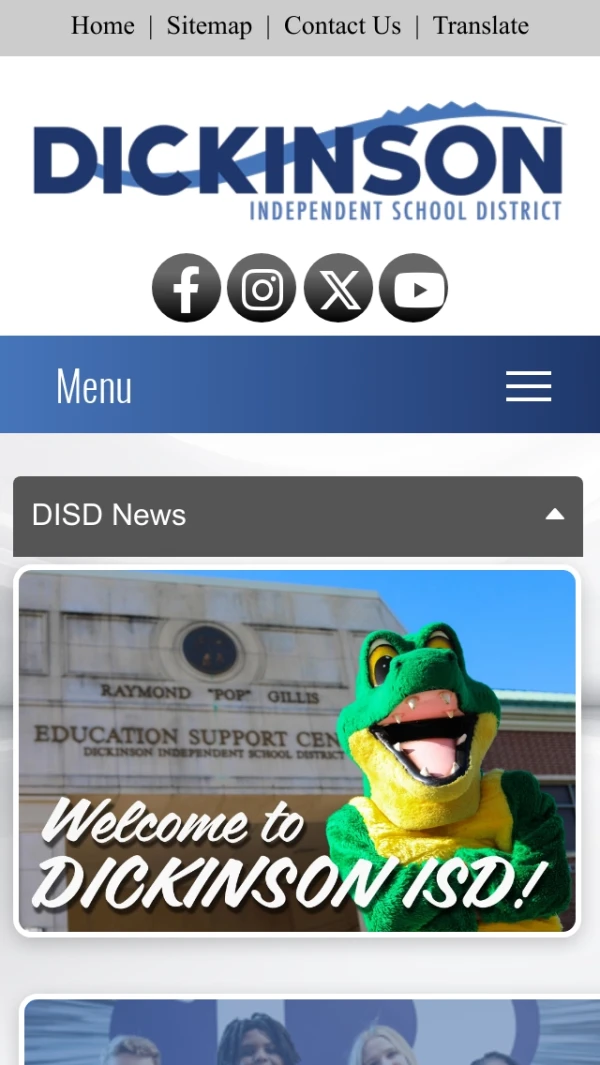Open the Translate option

coord(480,26)
